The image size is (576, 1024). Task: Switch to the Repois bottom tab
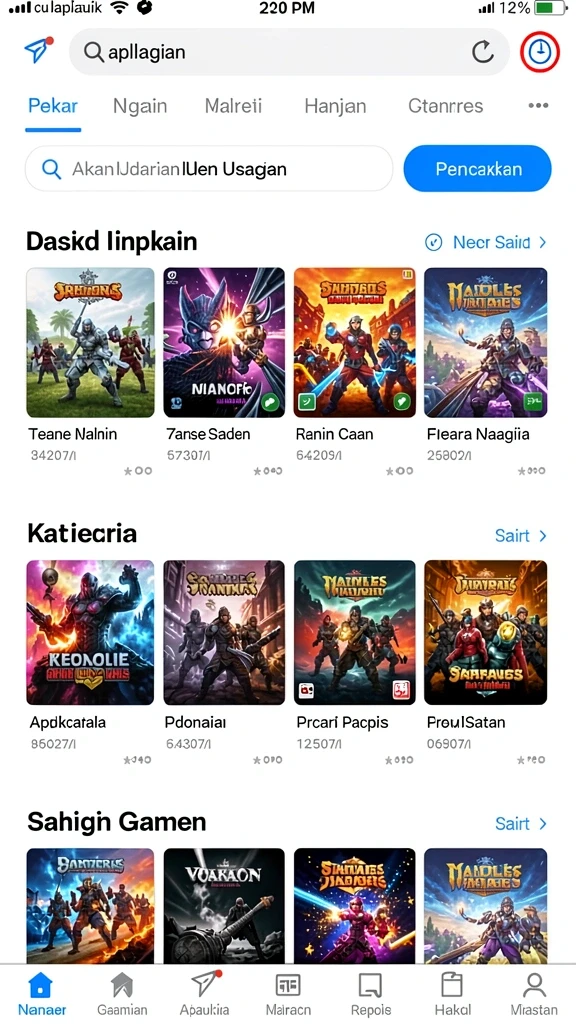[x=371, y=994]
